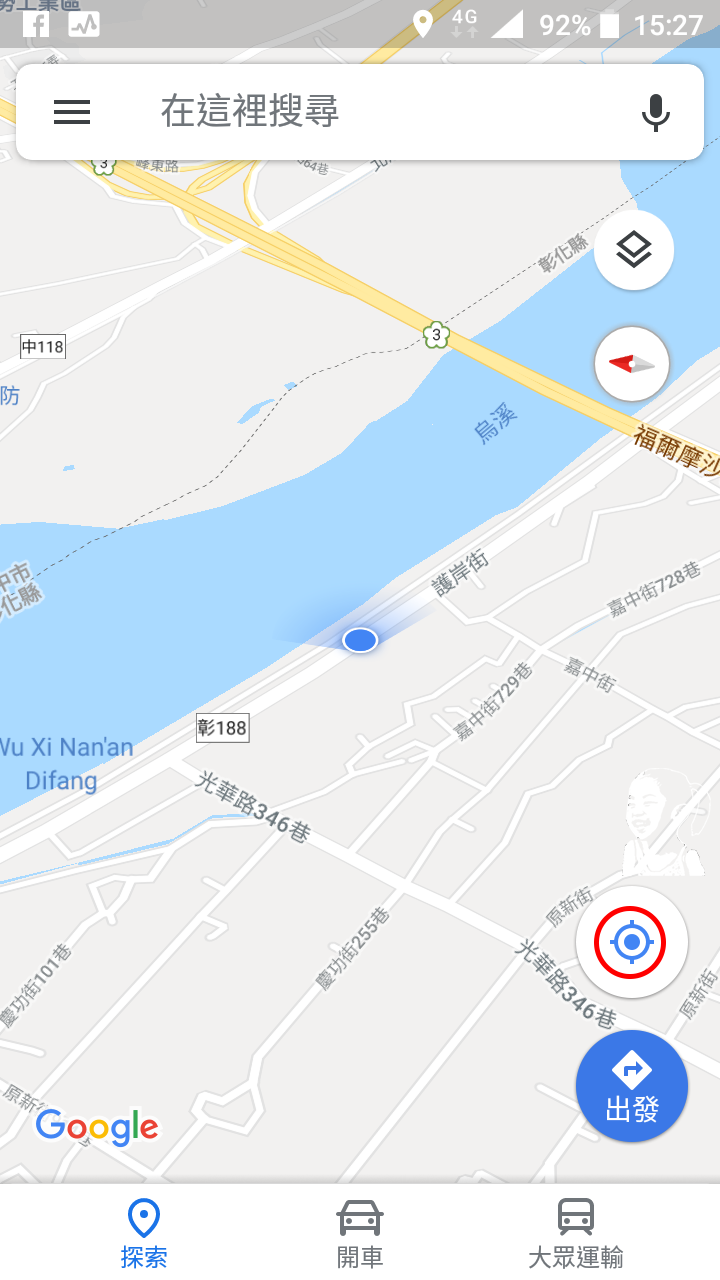
Task: Tap the compass to reset north
Action: pos(632,365)
